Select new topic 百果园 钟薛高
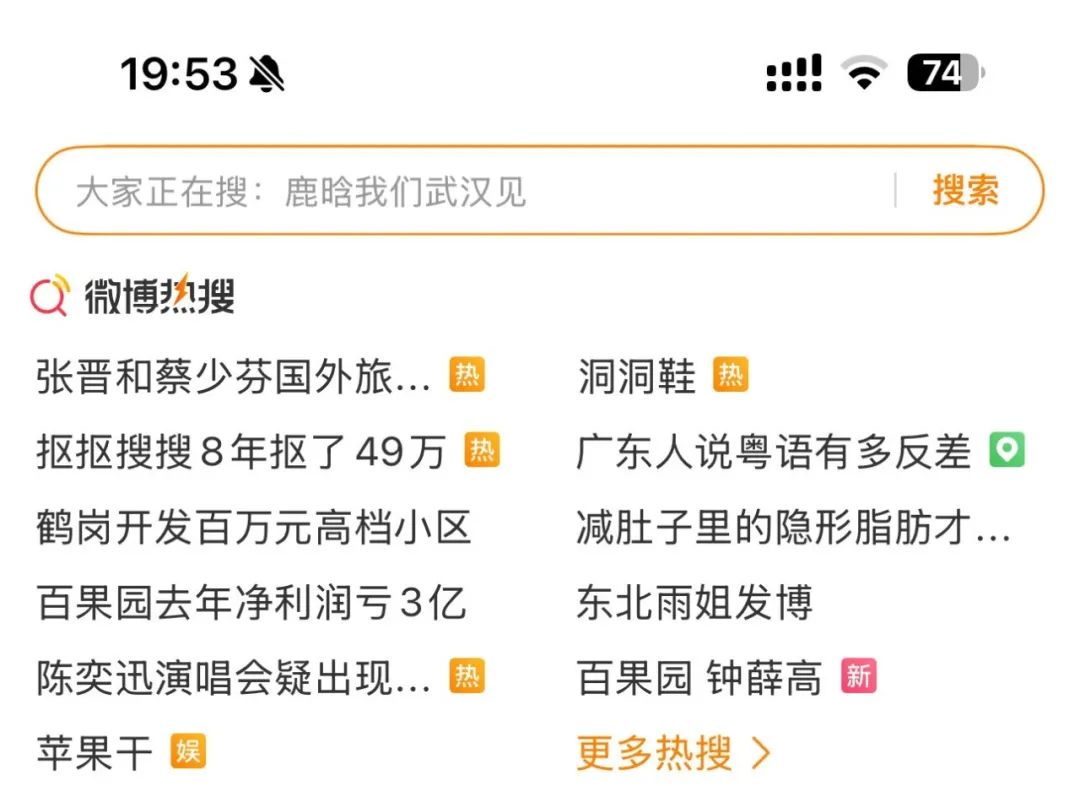The image size is (1080, 786). [699, 678]
